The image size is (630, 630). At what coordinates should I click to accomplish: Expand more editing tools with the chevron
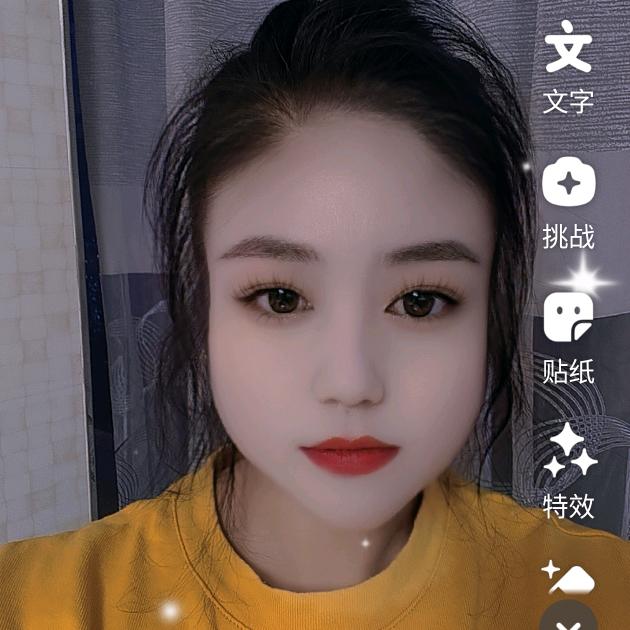pos(568,622)
